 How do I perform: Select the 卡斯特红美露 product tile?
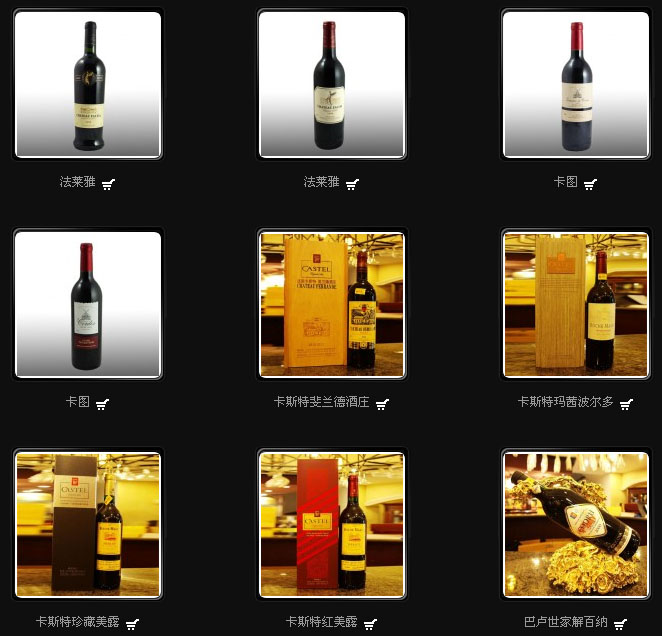[332, 524]
